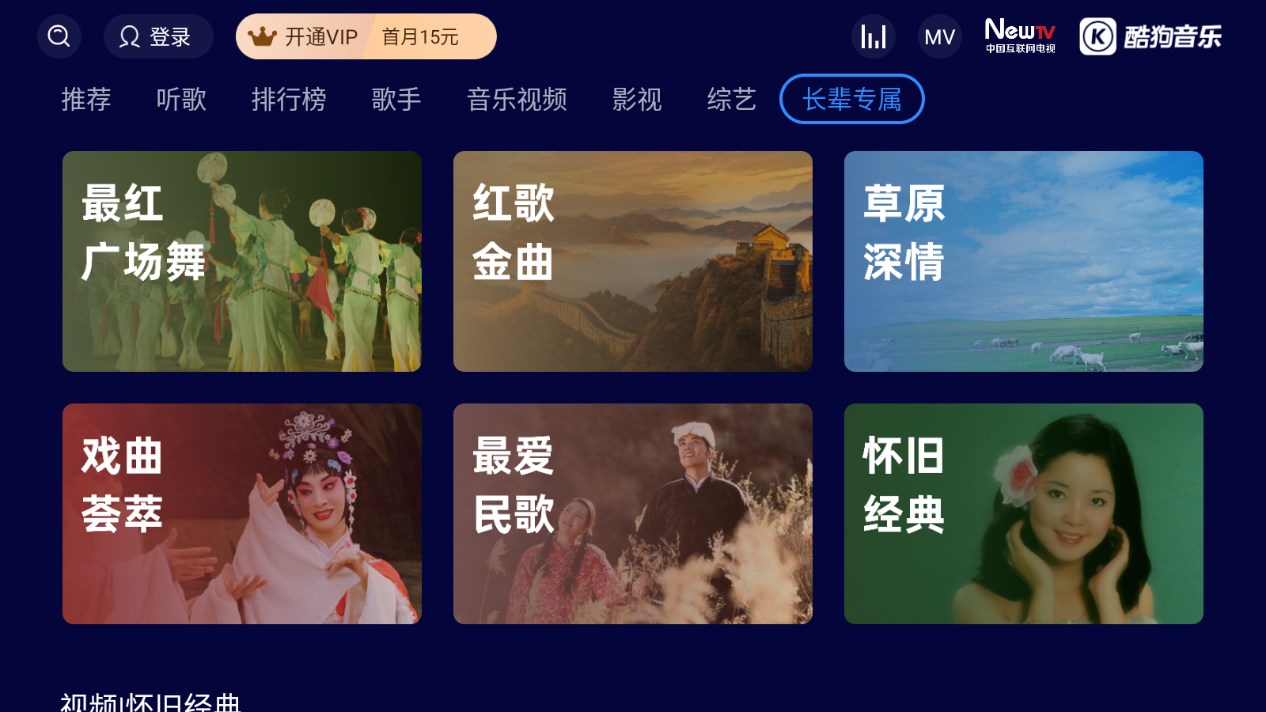Tap the 长辈专属 tab

[851, 99]
